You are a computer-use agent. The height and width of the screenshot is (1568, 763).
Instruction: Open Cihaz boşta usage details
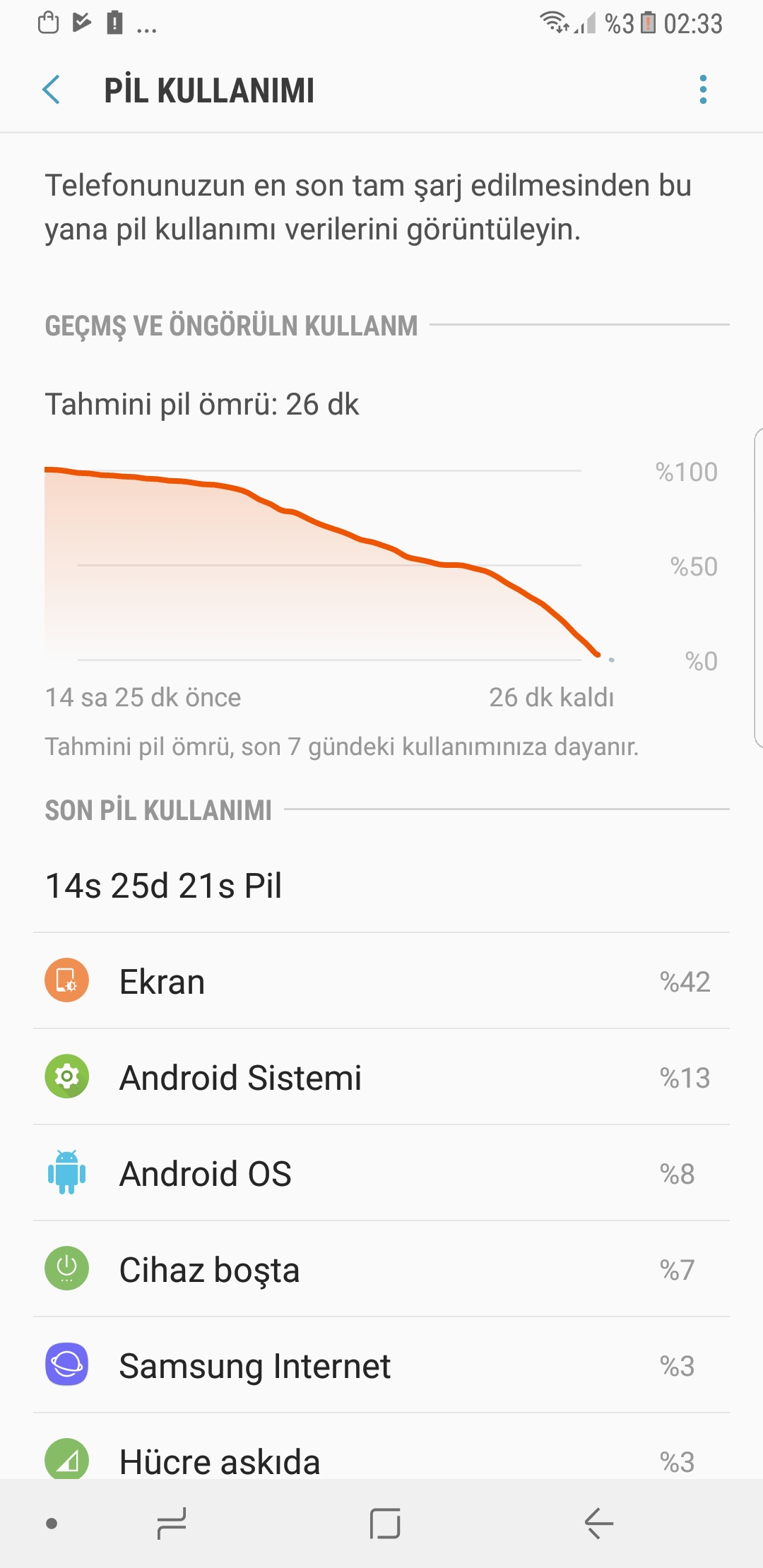381,1270
